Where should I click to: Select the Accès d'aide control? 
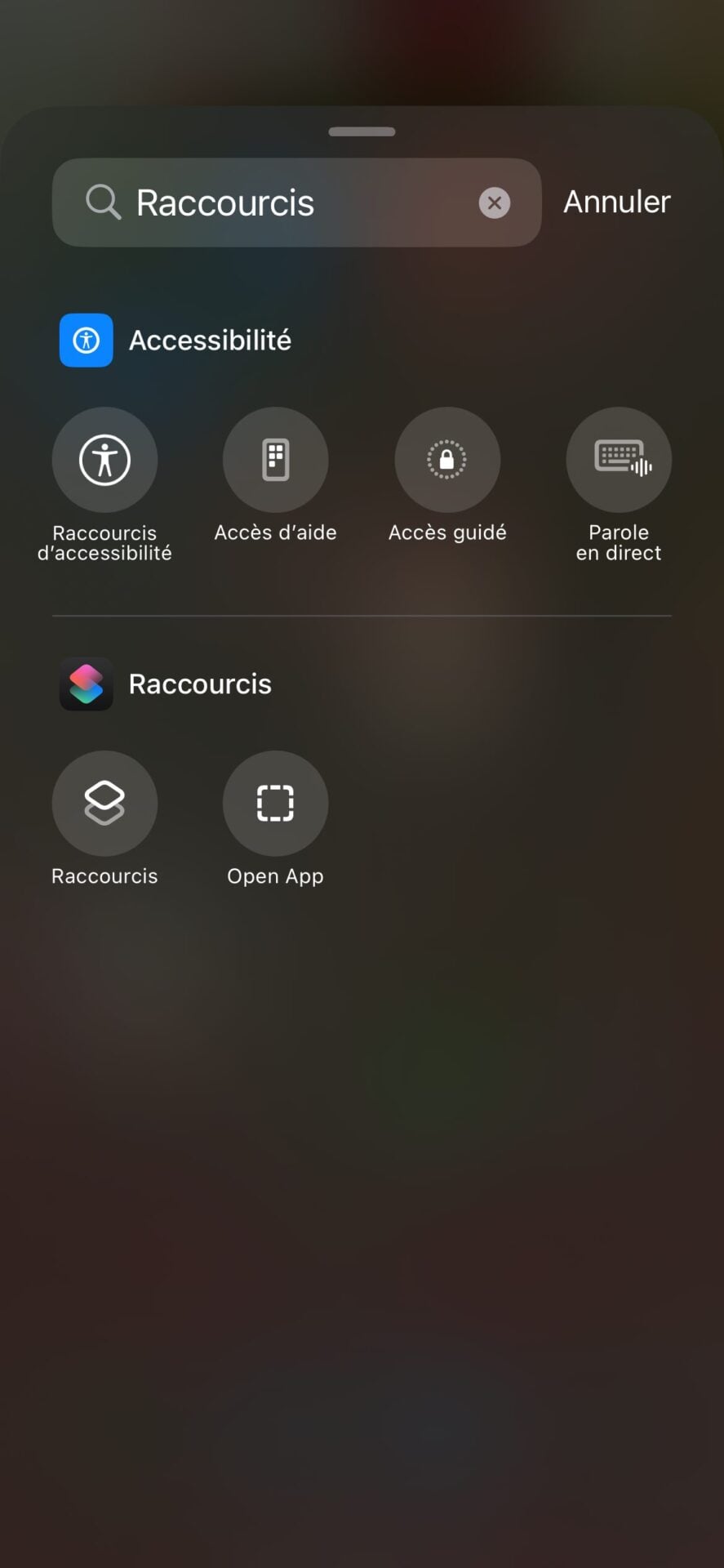pyautogui.click(x=276, y=460)
